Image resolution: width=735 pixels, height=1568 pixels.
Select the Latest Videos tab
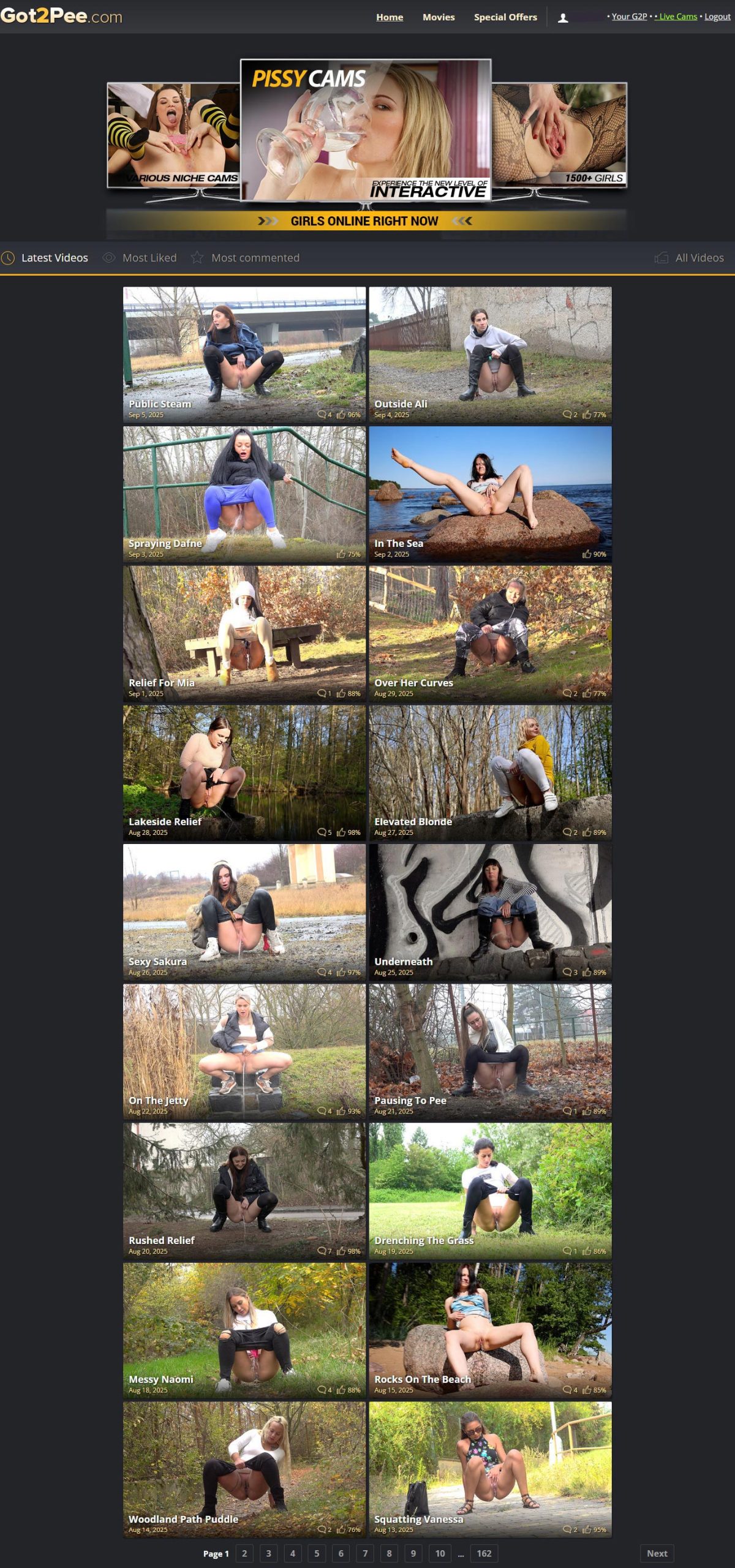click(55, 258)
